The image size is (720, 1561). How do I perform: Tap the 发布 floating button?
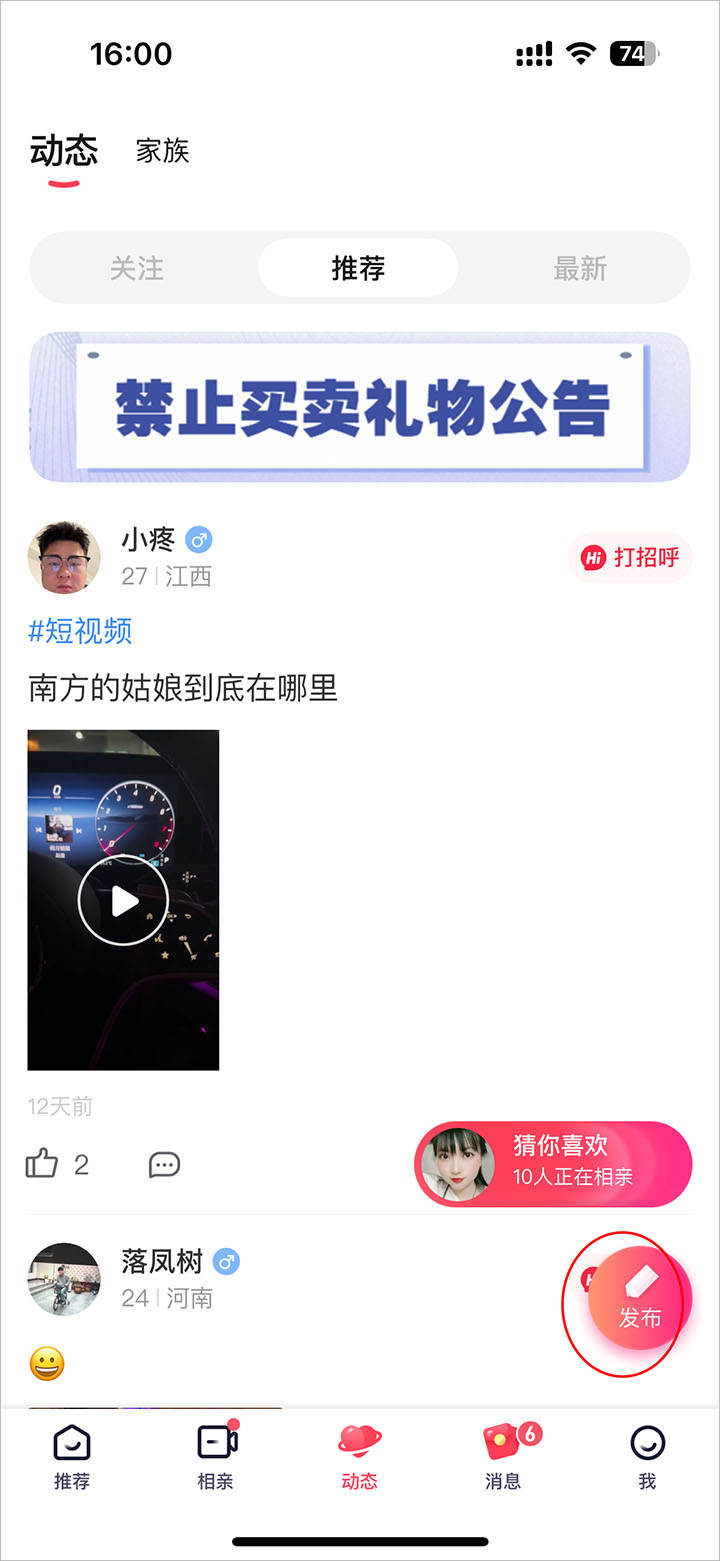coord(639,1304)
